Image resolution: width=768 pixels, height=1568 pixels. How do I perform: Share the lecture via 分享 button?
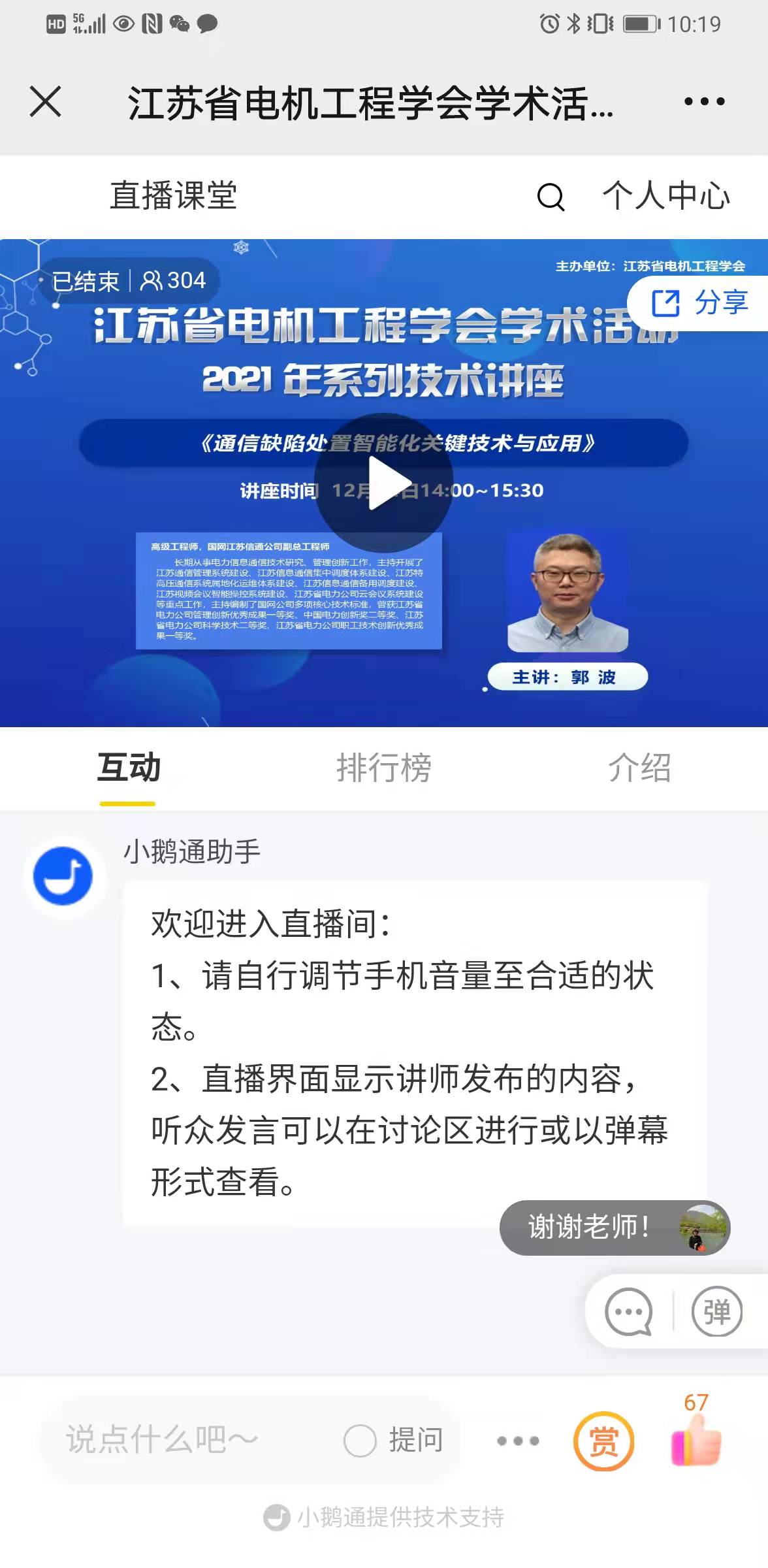[699, 303]
